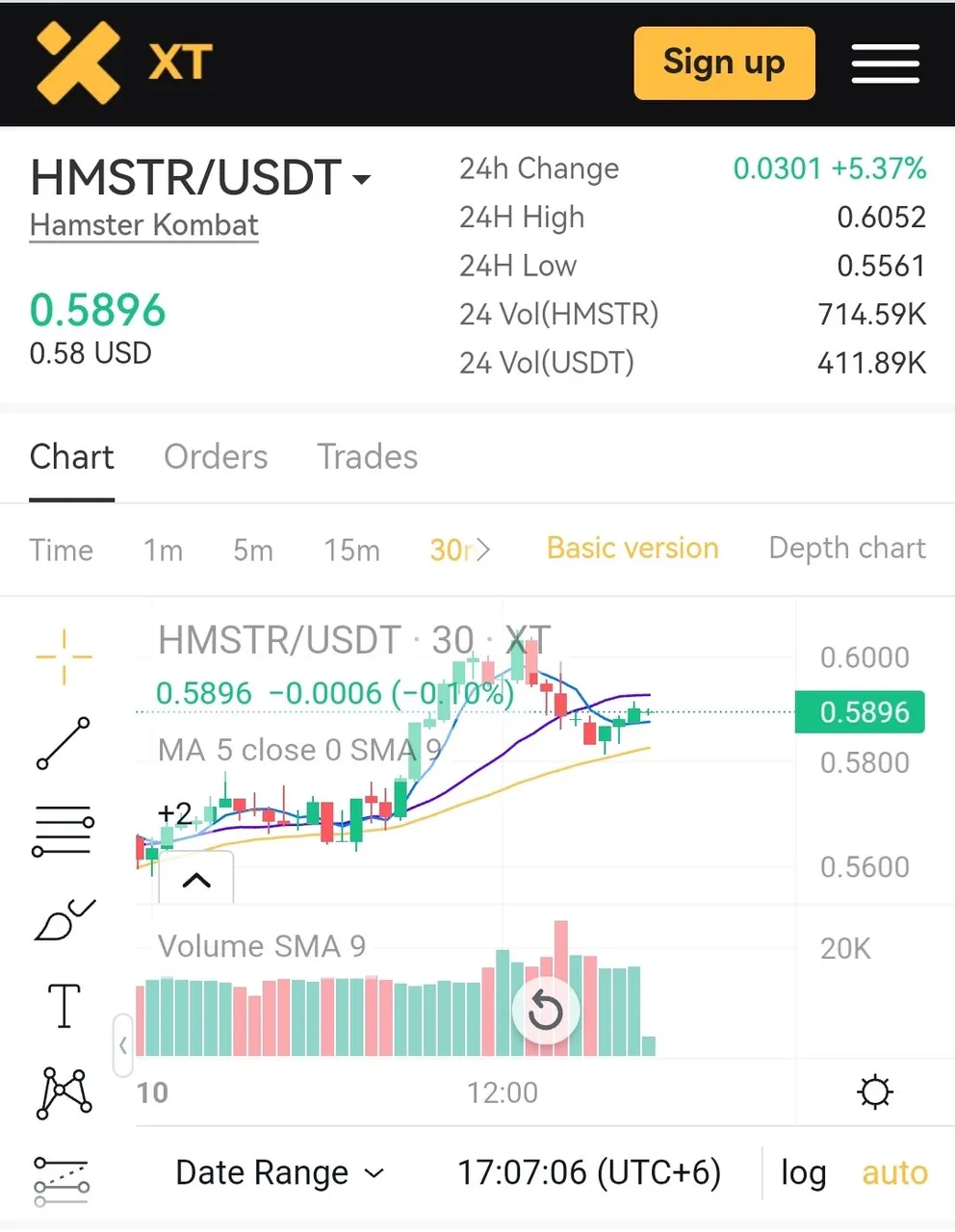Screen dimensions: 955x1232
Task: Select the trend line drawing tool
Action: (64, 743)
